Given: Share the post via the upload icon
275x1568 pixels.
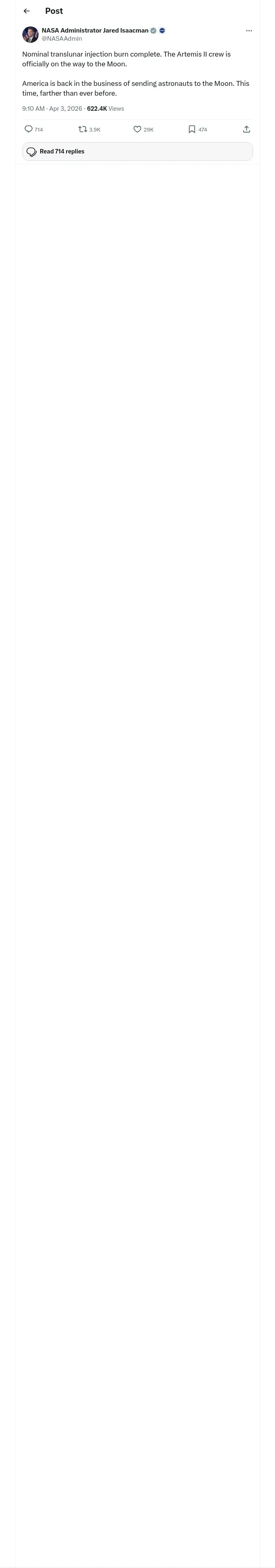Looking at the screenshot, I should click(246, 129).
